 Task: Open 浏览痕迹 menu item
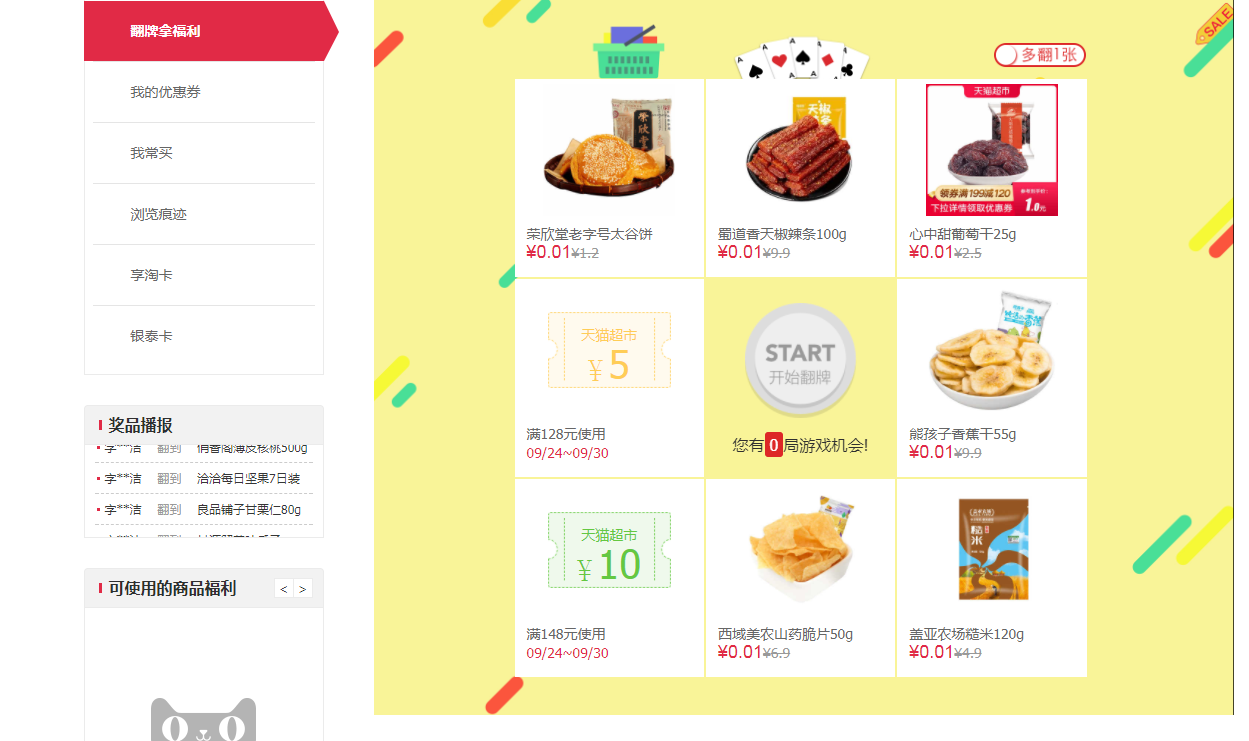[x=159, y=214]
